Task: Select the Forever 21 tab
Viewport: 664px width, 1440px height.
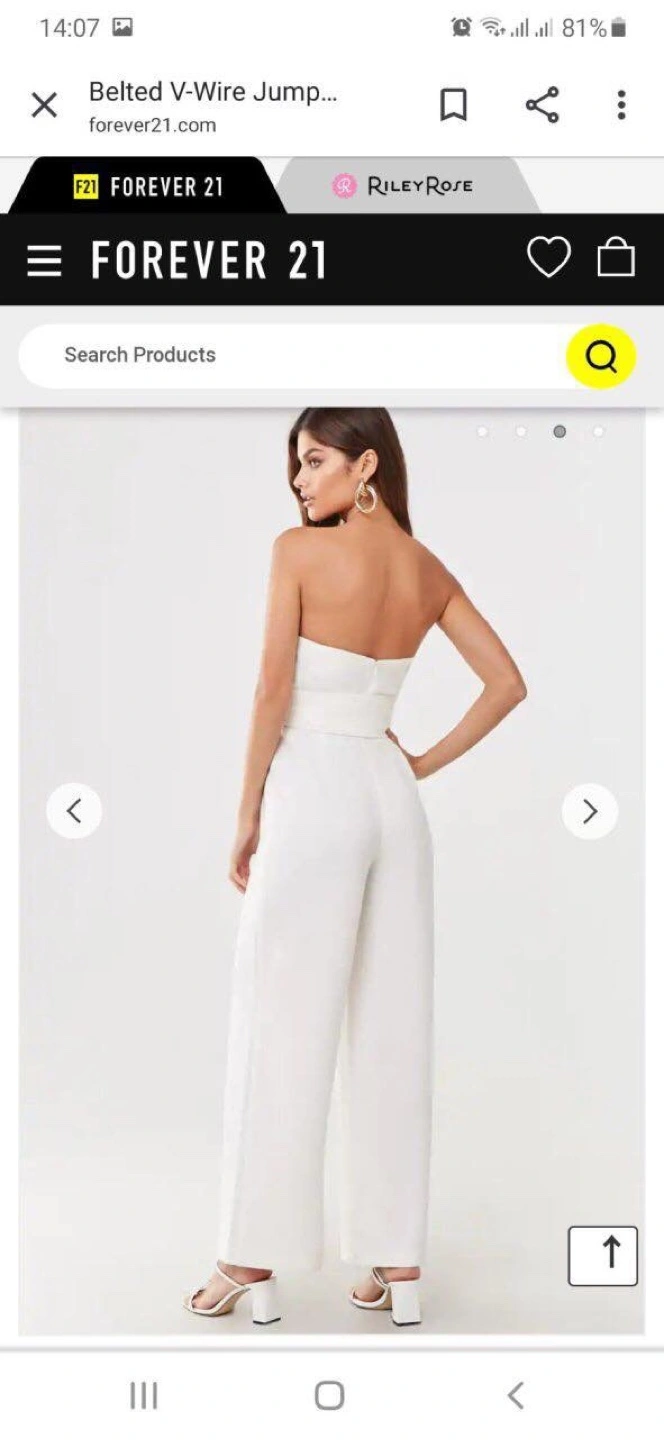Action: [x=148, y=186]
